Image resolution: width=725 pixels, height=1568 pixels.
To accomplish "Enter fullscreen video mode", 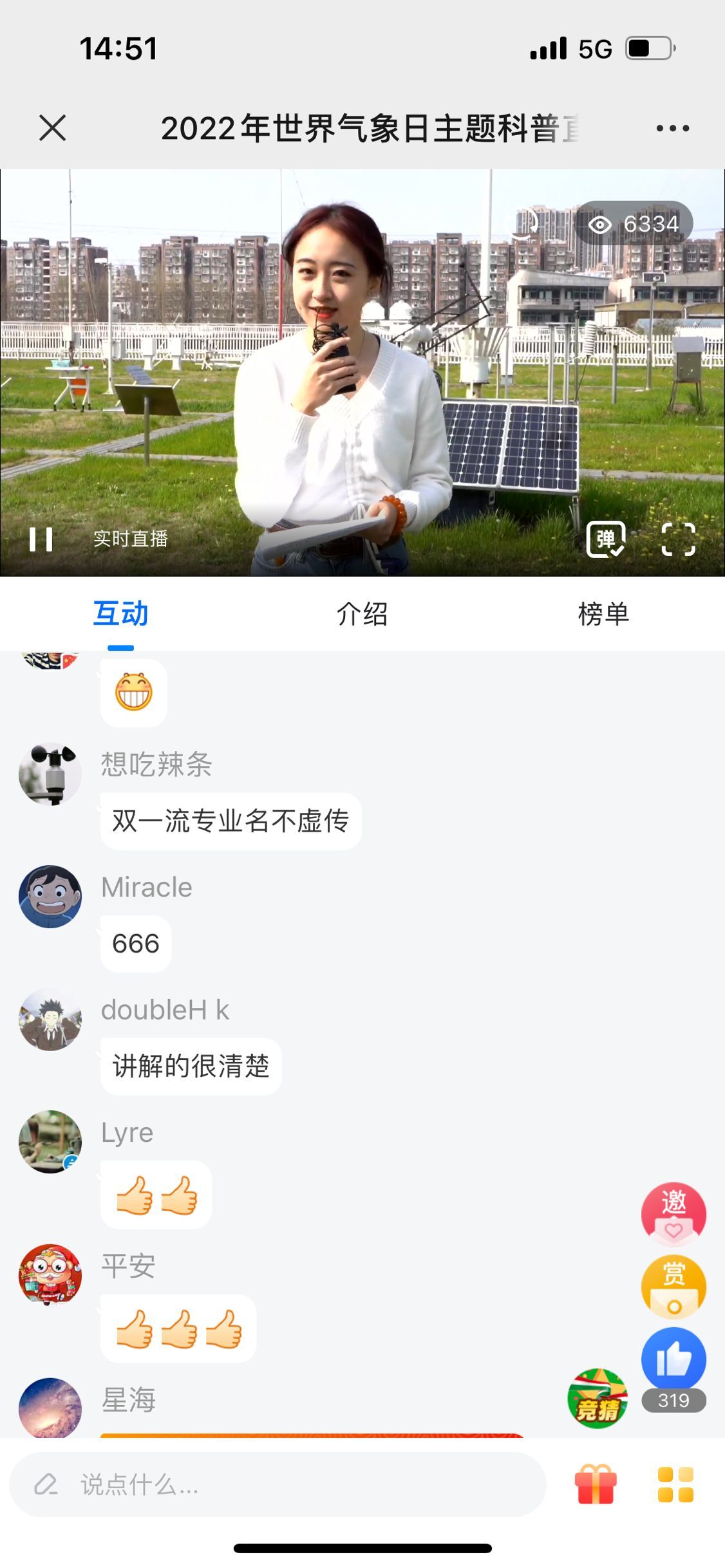I will coord(679,539).
